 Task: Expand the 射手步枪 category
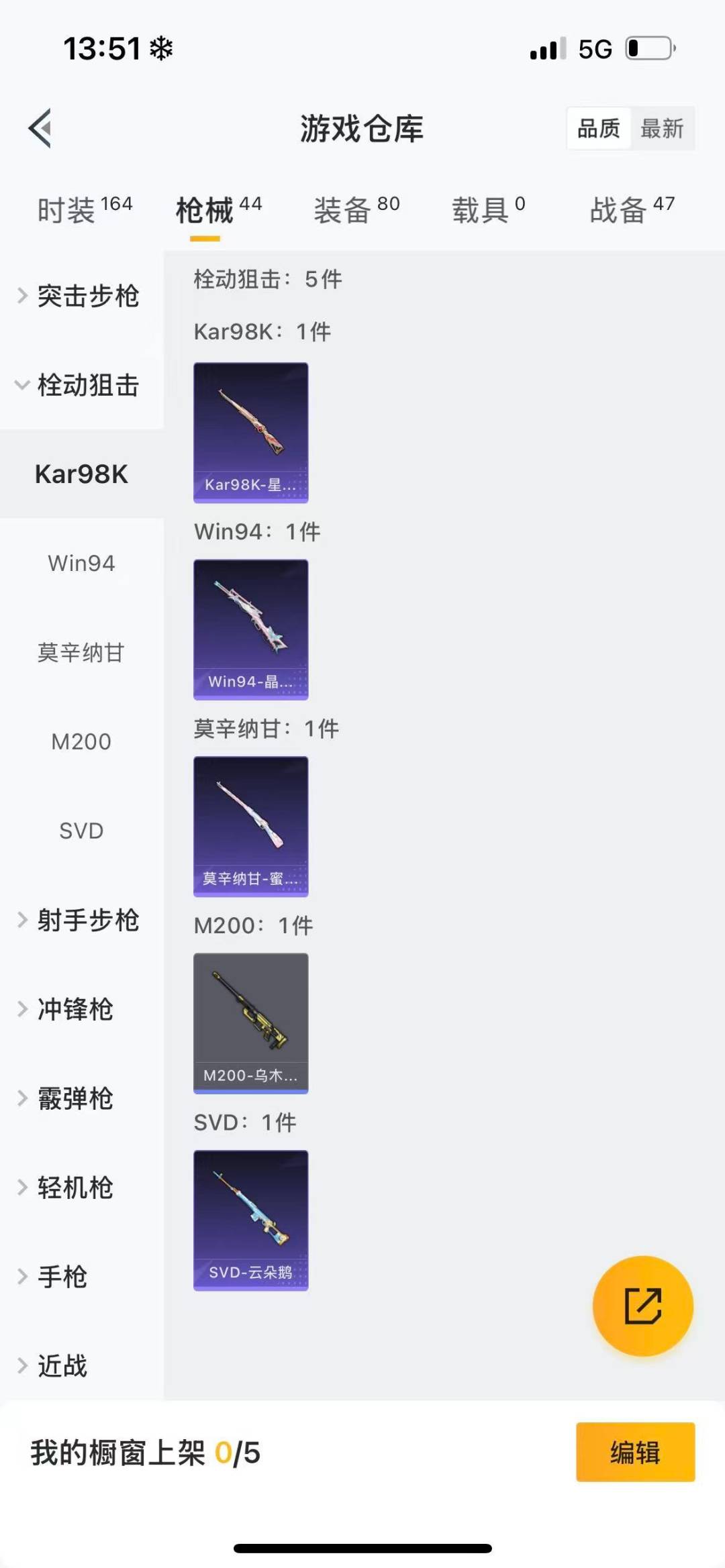pyautogui.click(x=81, y=920)
